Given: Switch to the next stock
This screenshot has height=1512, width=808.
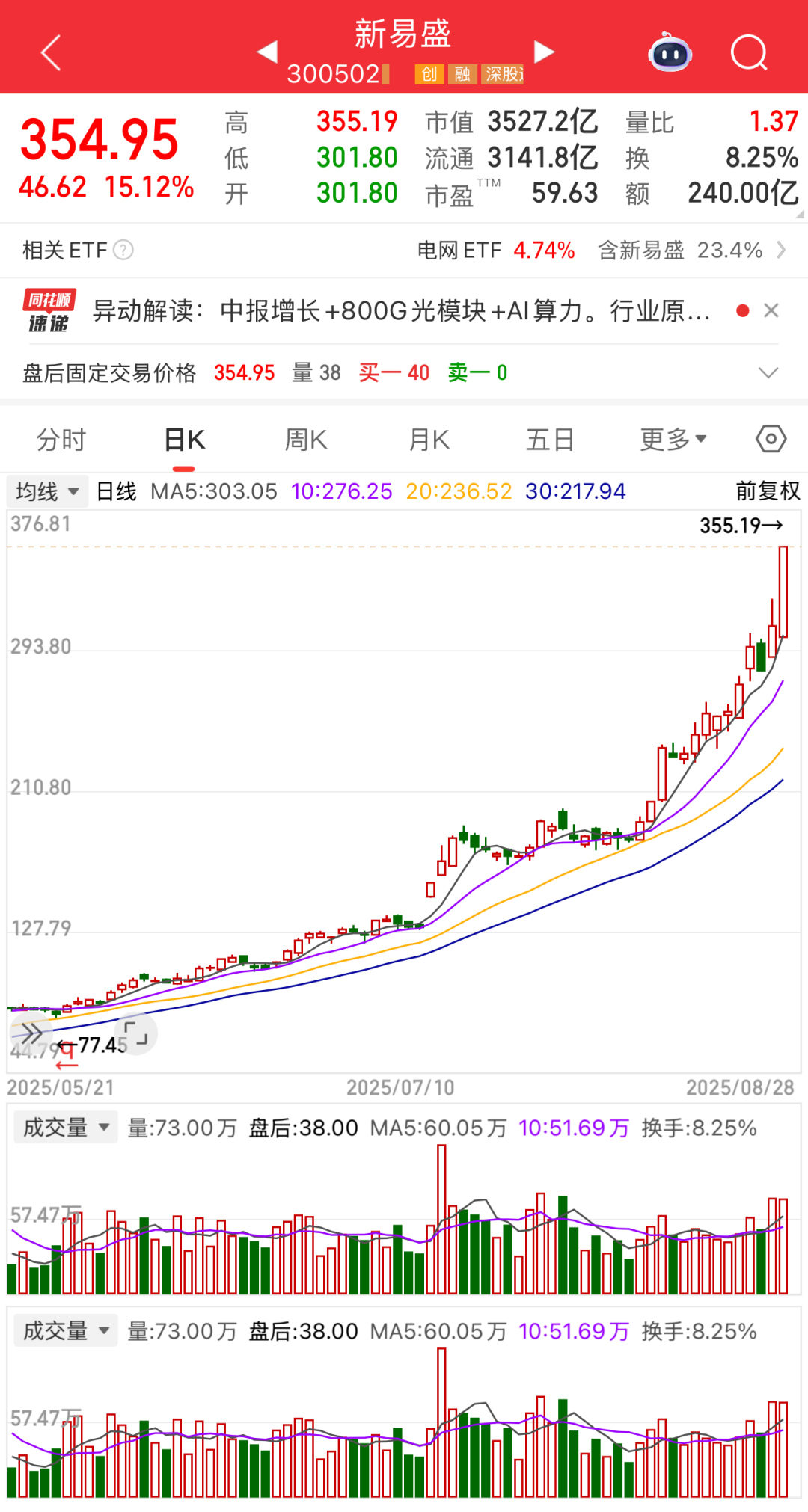Looking at the screenshot, I should pyautogui.click(x=544, y=52).
